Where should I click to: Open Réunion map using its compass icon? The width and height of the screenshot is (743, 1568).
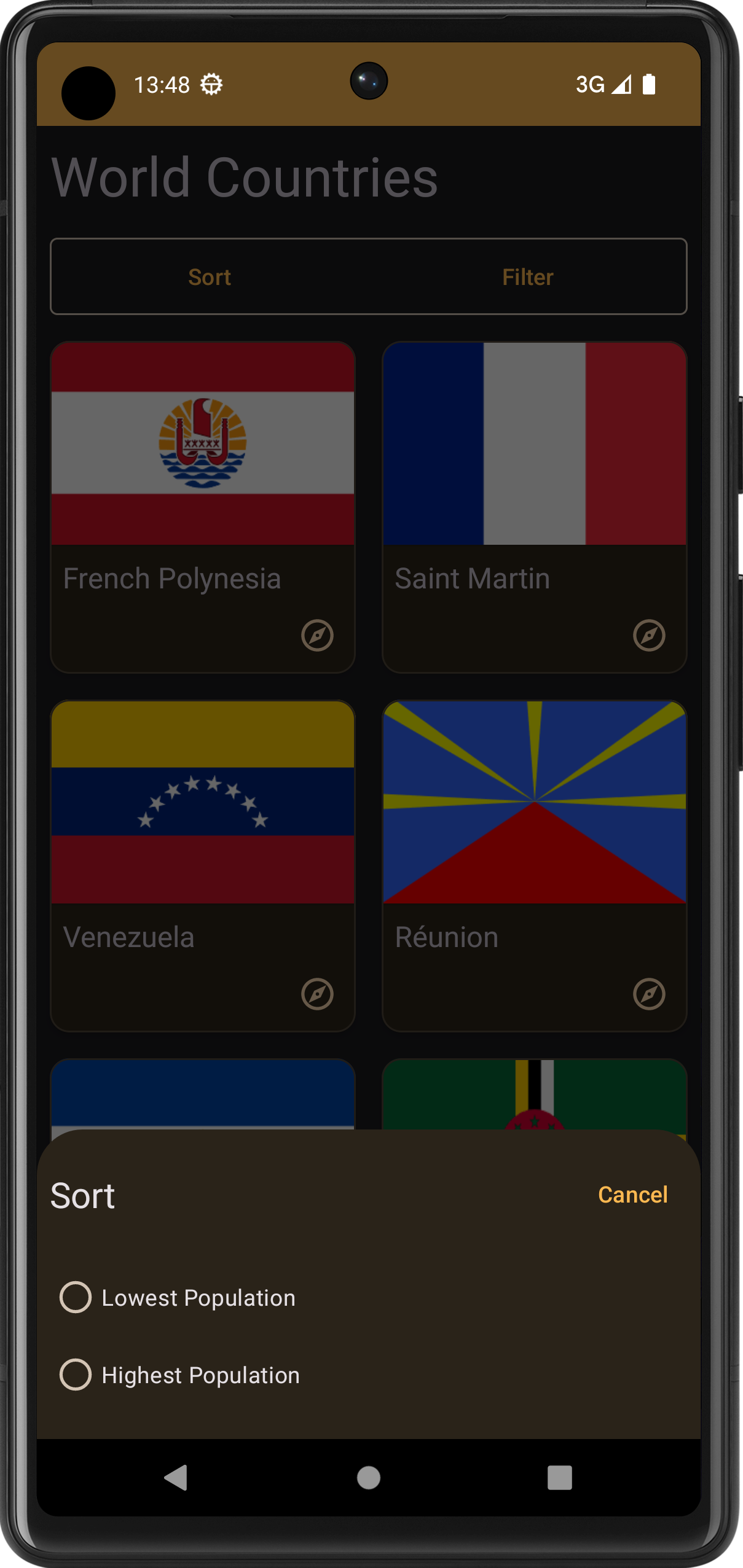(x=648, y=995)
